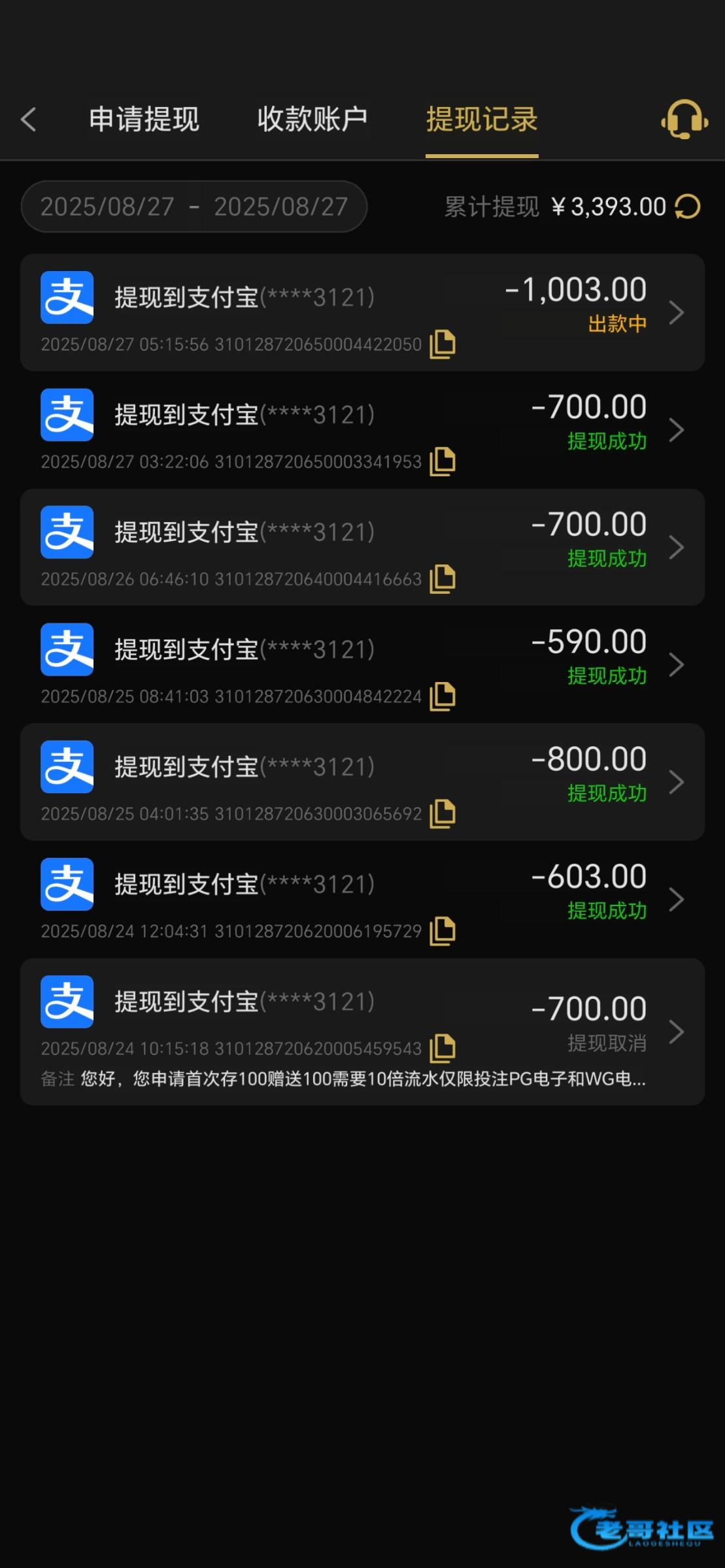The height and width of the screenshot is (1568, 725).
Task: Open the -1,003.00 出款中 withdrawal record
Action: [x=362, y=312]
